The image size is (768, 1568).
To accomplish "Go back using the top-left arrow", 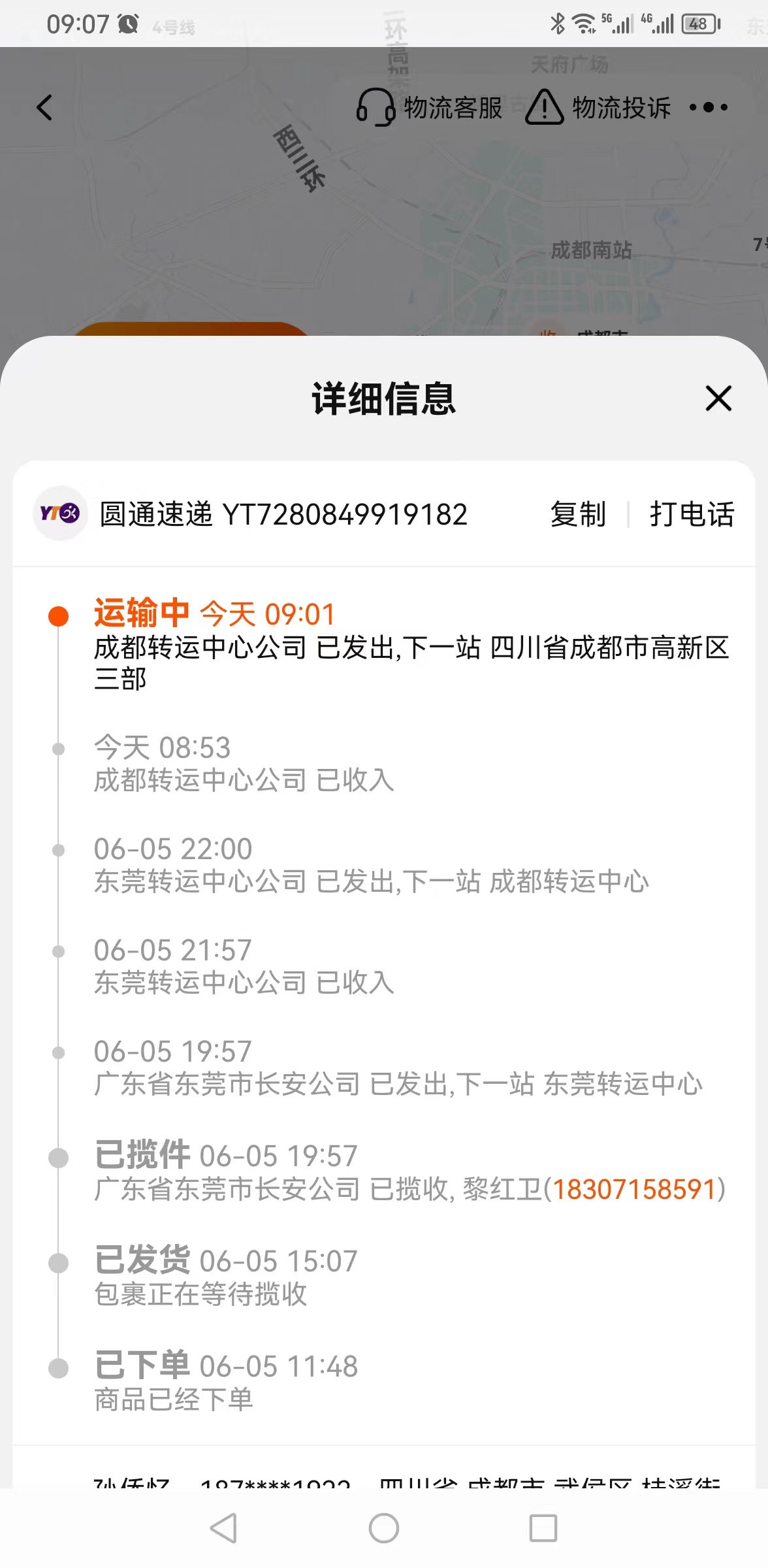I will (44, 108).
